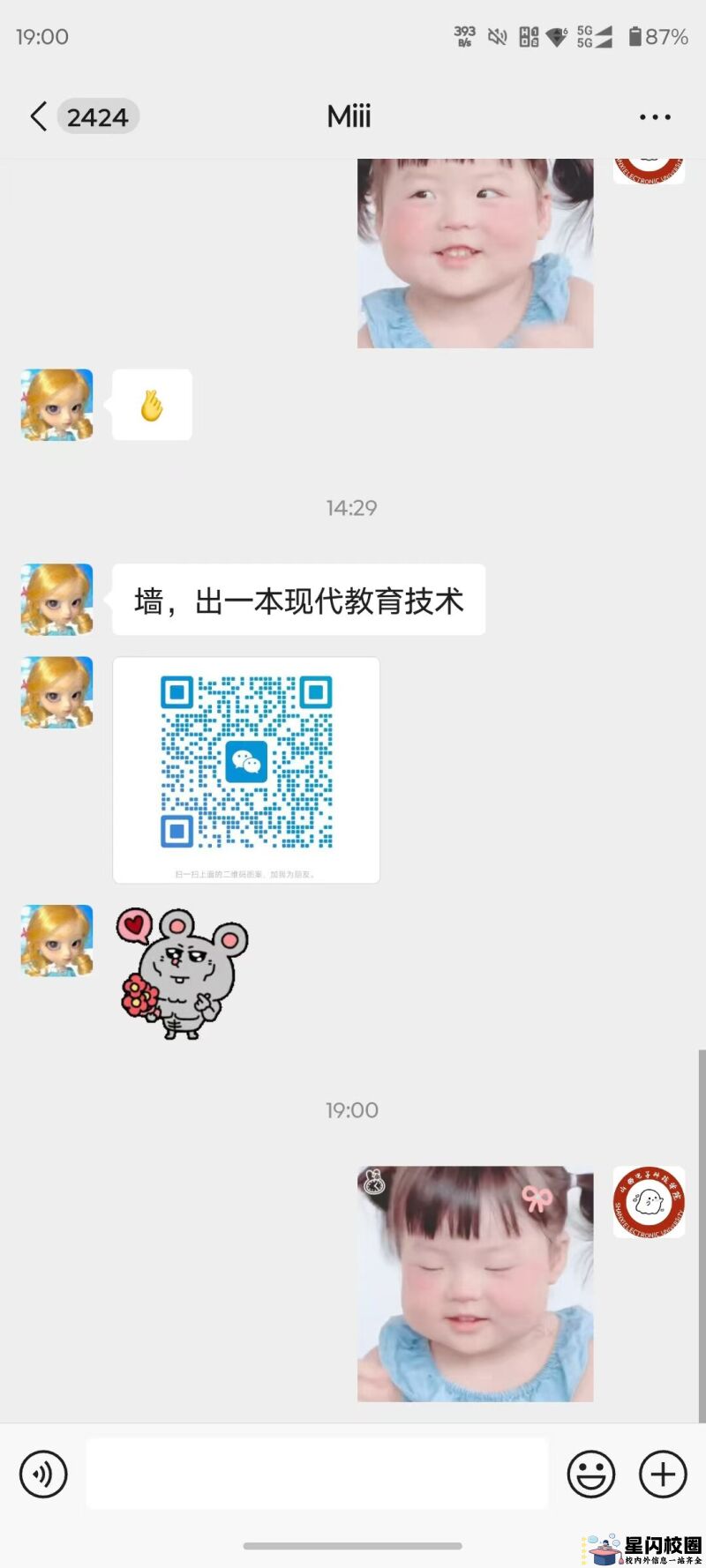View the gray mouse sticker with flowers
The image size is (706, 1568).
pos(184,974)
